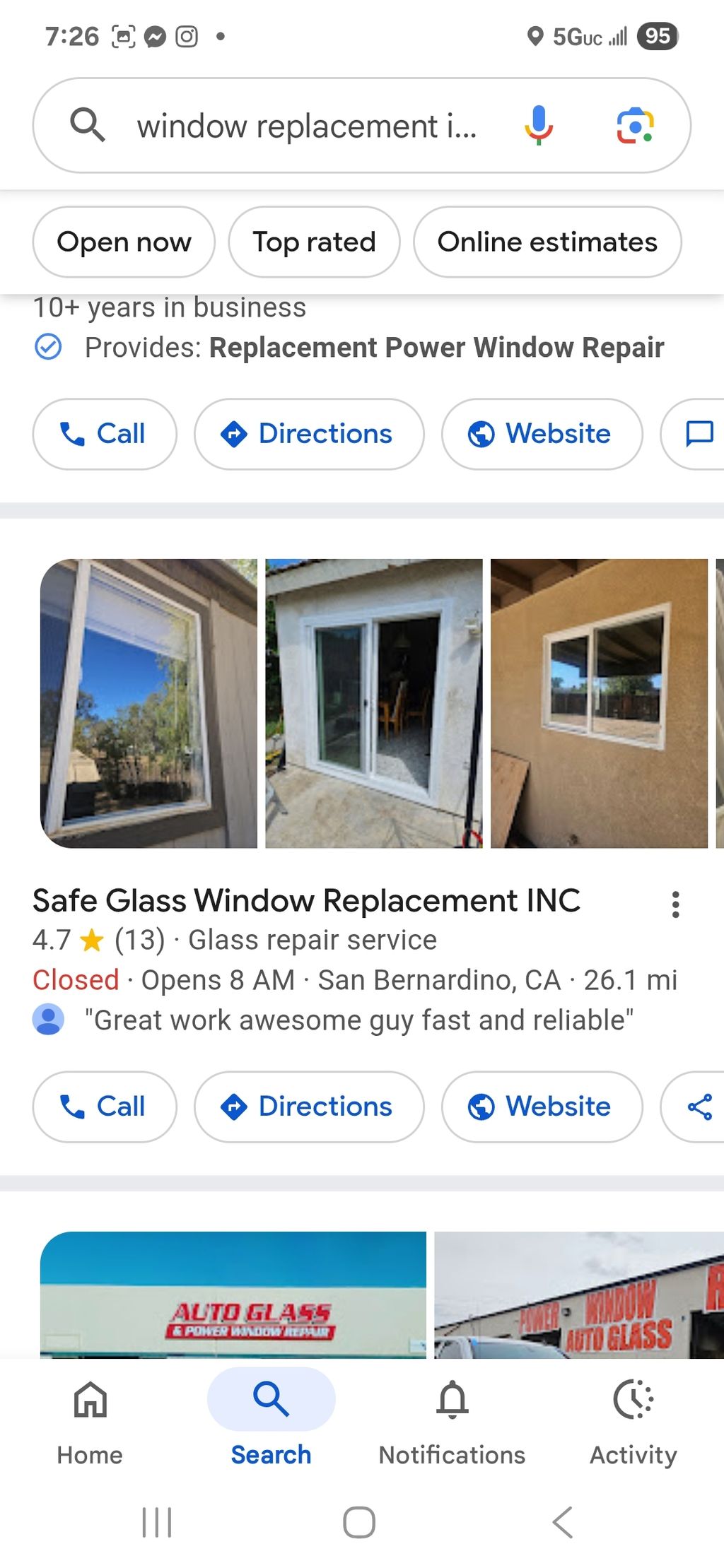The width and height of the screenshot is (724, 1568).
Task: Open Safe Glass Window Replacement website
Action: (542, 1107)
